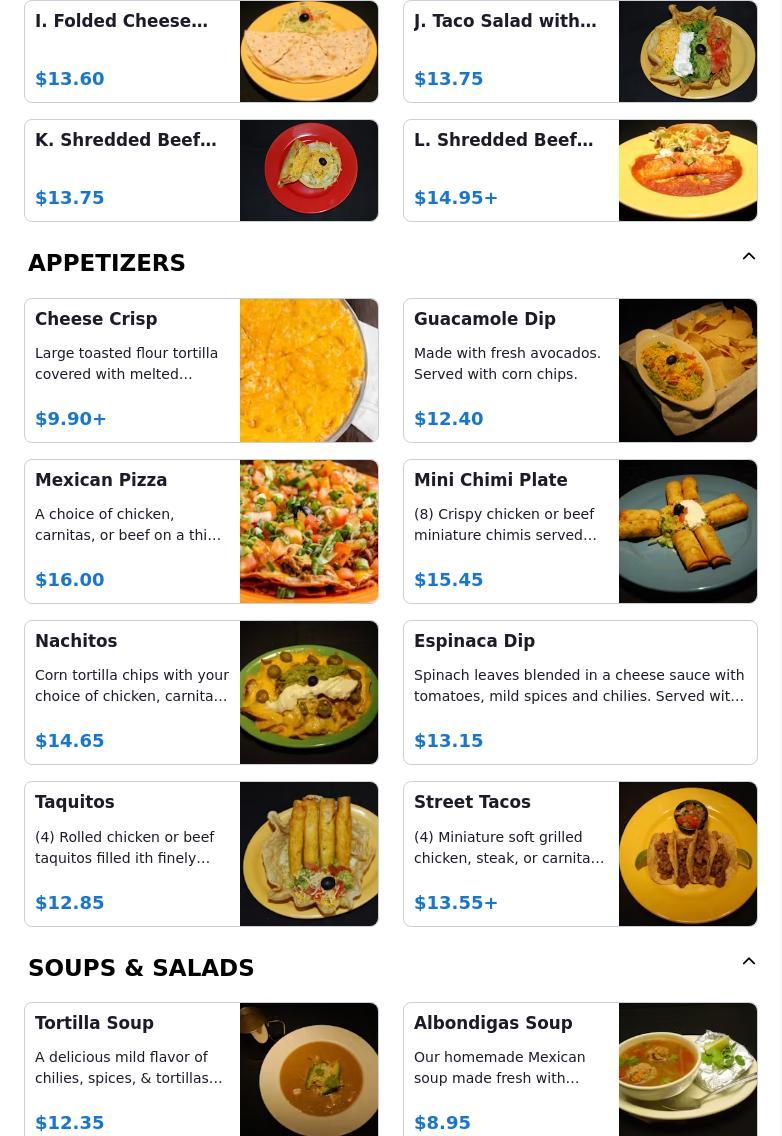
Task: Open the Tortilla Soup item
Action: 201,1069
